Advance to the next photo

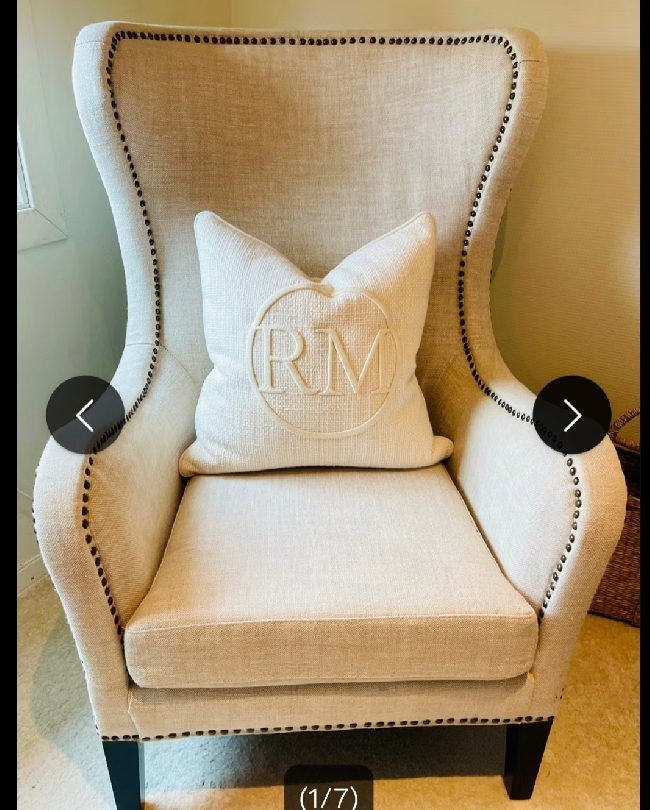click(x=571, y=415)
